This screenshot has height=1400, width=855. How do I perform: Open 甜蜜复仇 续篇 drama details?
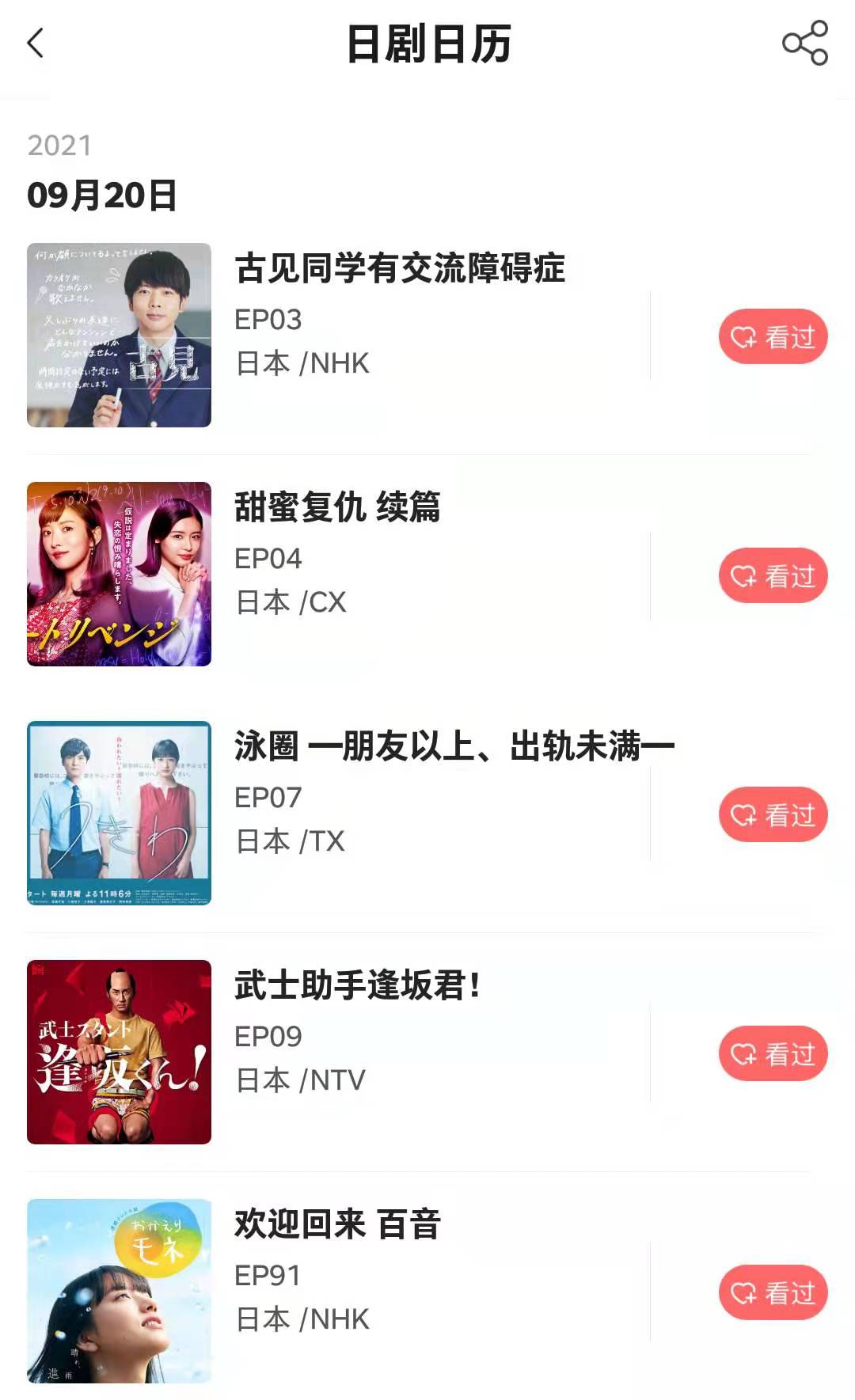(337, 508)
